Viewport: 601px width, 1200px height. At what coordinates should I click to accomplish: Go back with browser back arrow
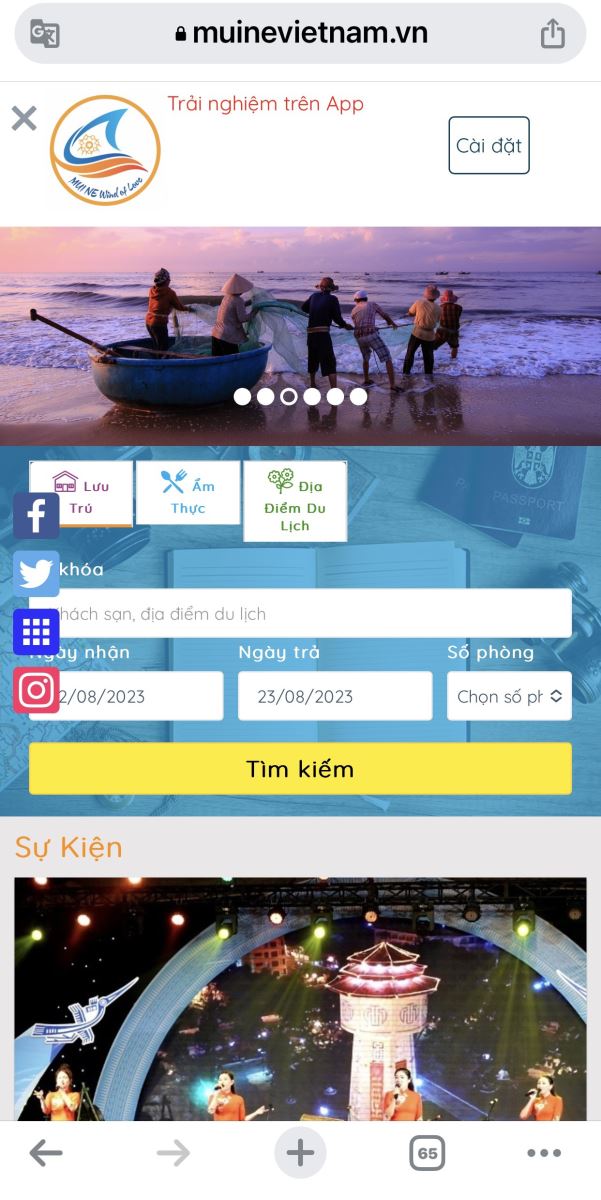tap(46, 1154)
